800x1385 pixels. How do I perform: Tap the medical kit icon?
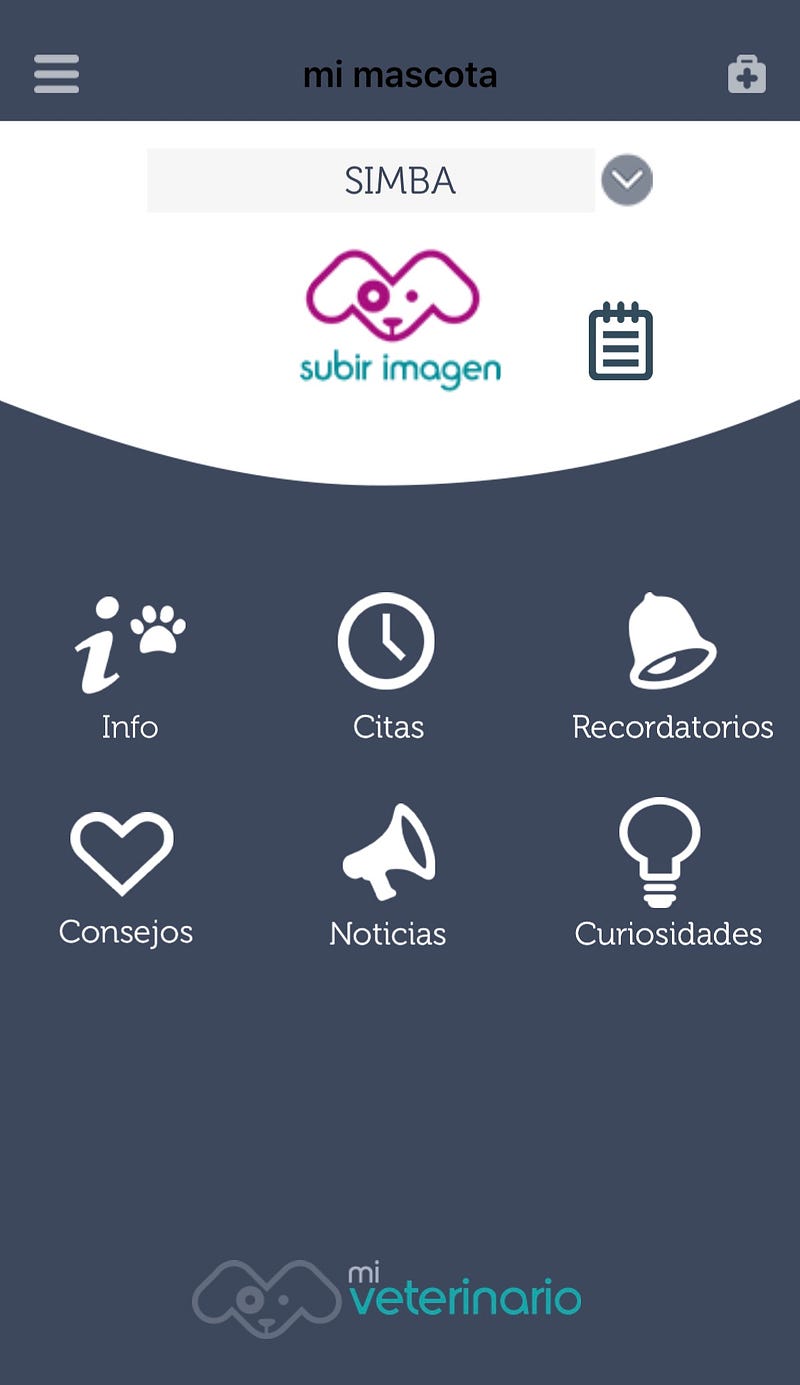tap(746, 75)
